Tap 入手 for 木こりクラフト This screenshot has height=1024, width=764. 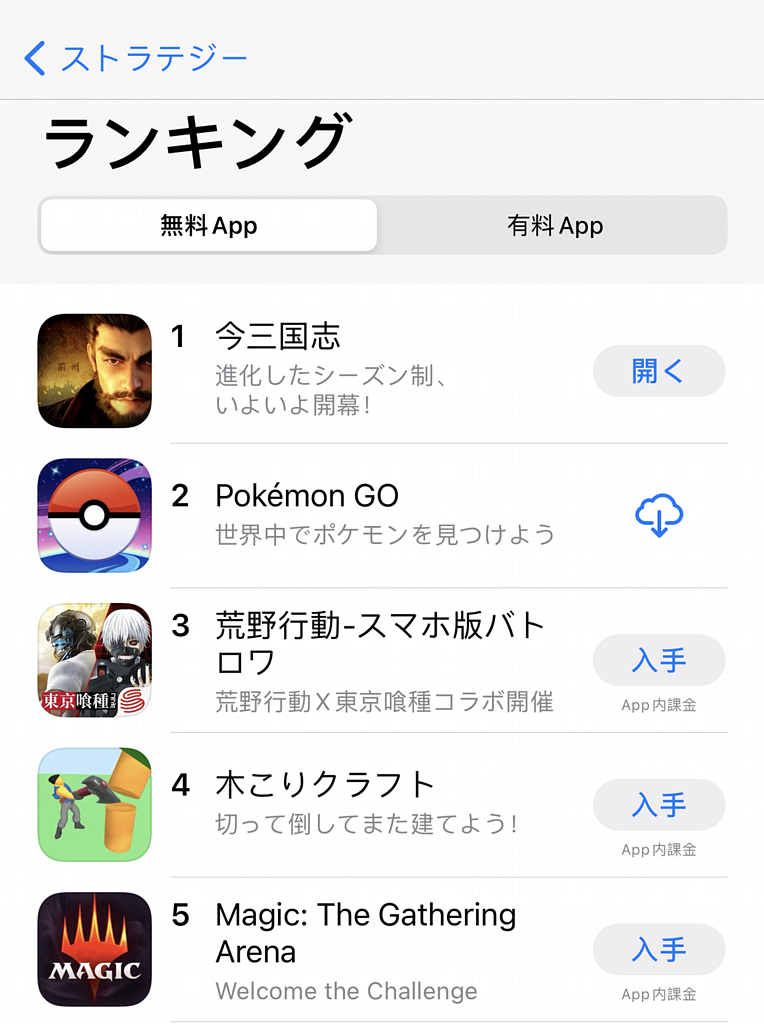tap(658, 805)
